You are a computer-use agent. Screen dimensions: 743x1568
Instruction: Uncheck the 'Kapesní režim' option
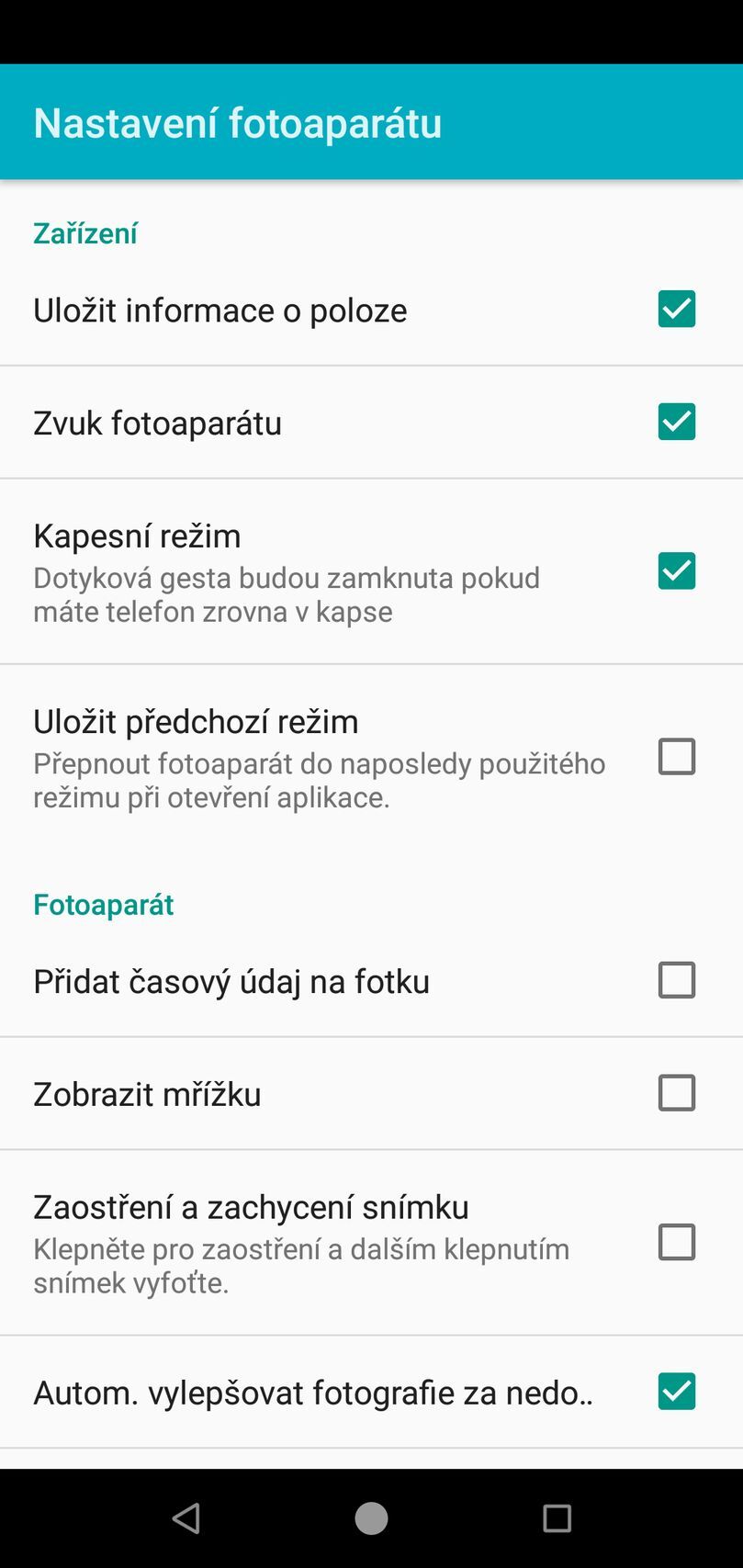pos(676,570)
